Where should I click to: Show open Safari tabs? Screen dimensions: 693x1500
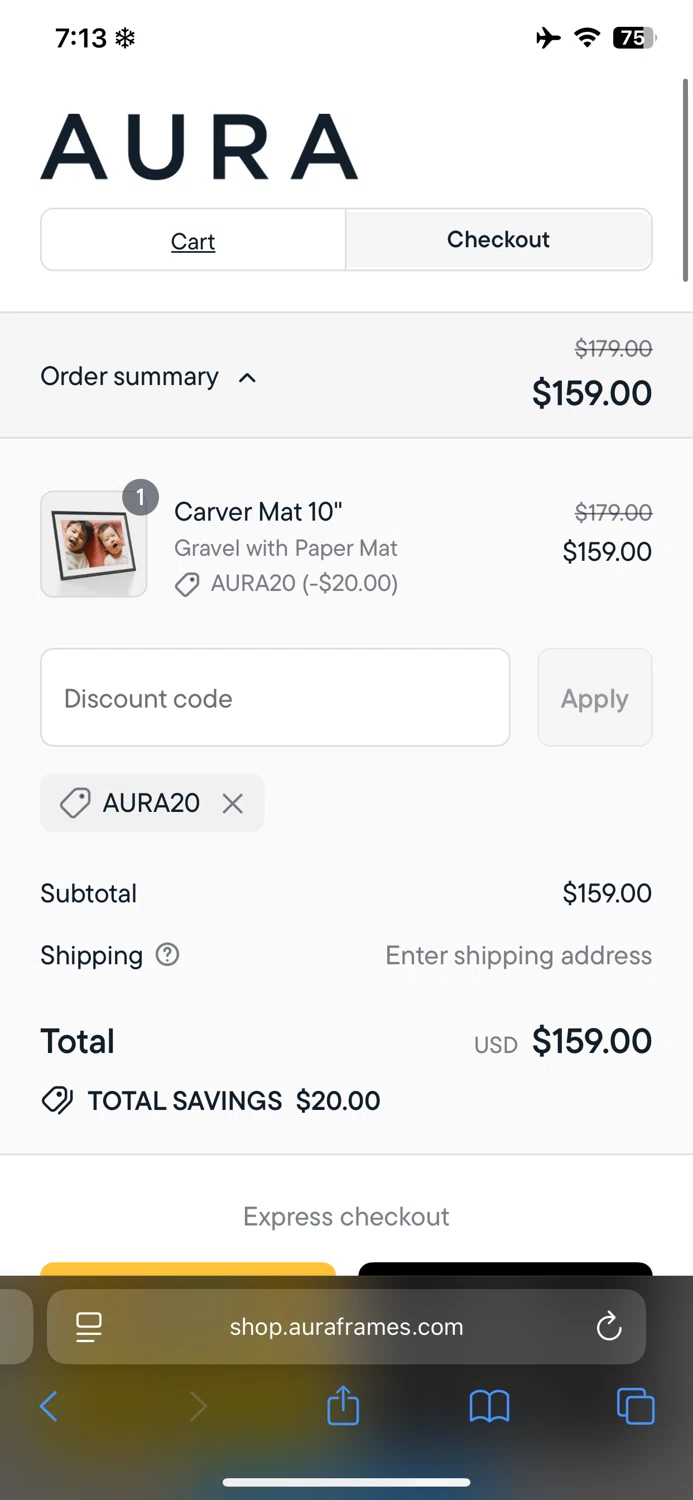635,1406
